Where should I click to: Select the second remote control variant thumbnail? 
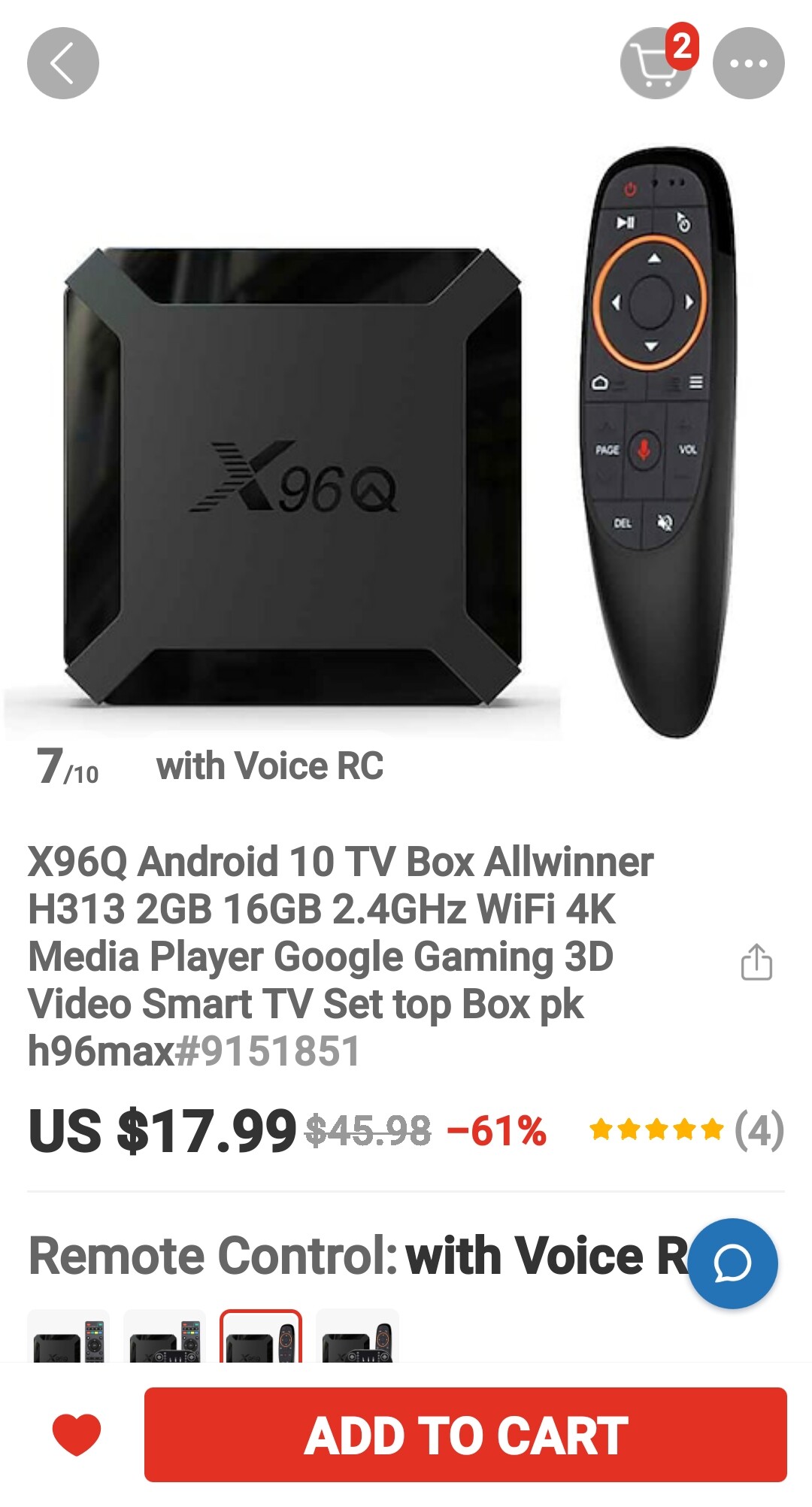click(x=165, y=1336)
